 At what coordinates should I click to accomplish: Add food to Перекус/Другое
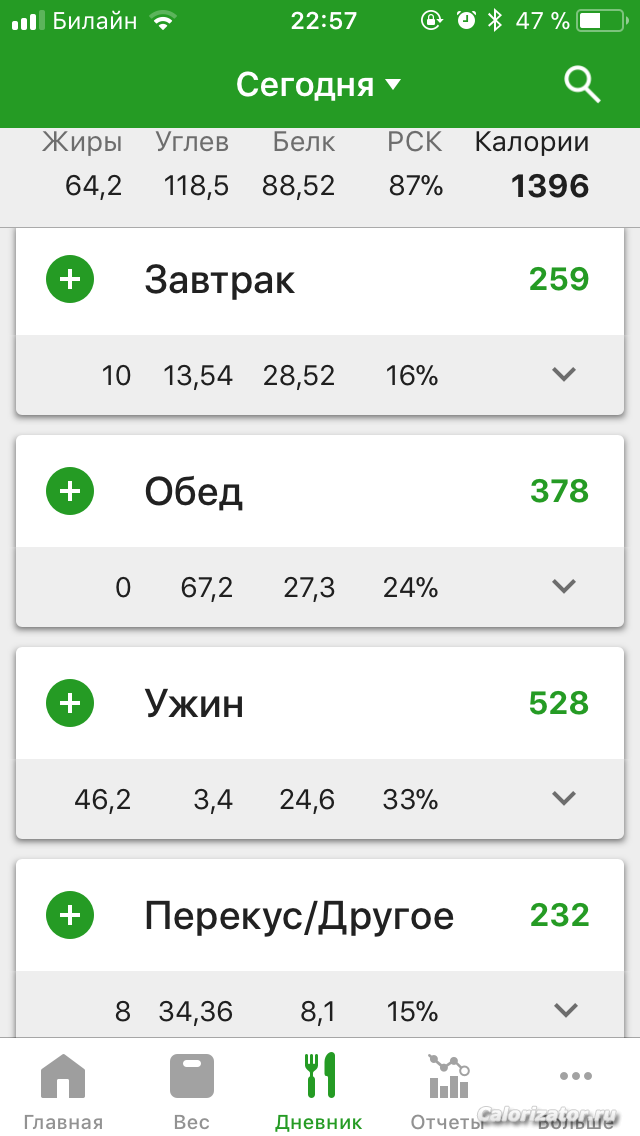click(x=70, y=915)
